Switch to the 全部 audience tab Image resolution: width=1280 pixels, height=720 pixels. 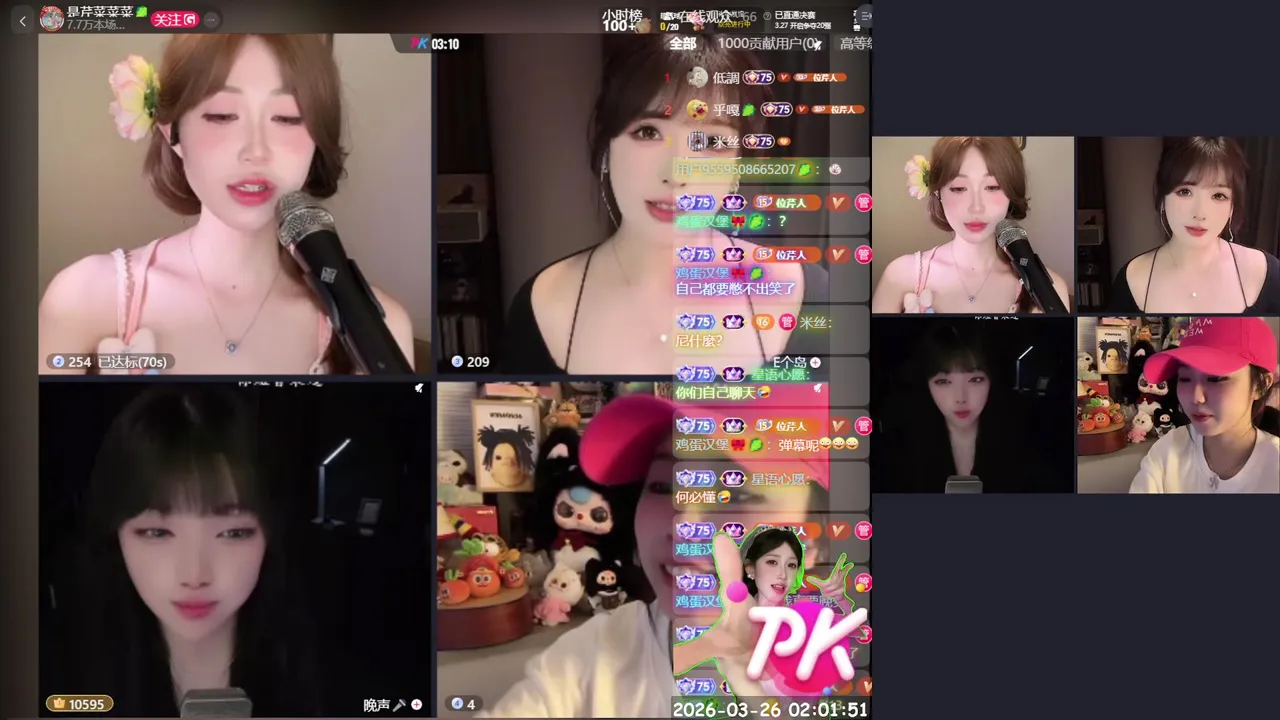683,44
